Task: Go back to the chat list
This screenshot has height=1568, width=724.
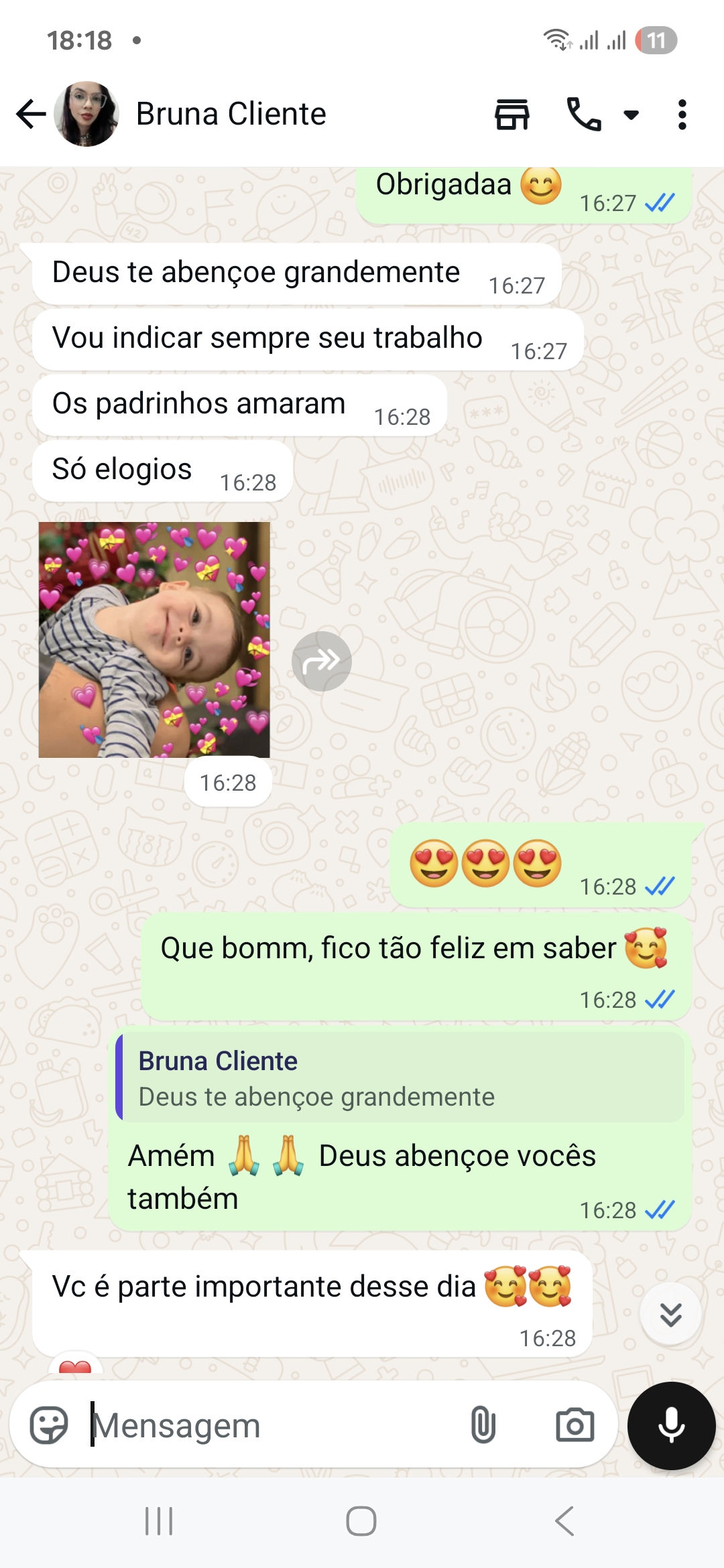Action: pyautogui.click(x=30, y=114)
